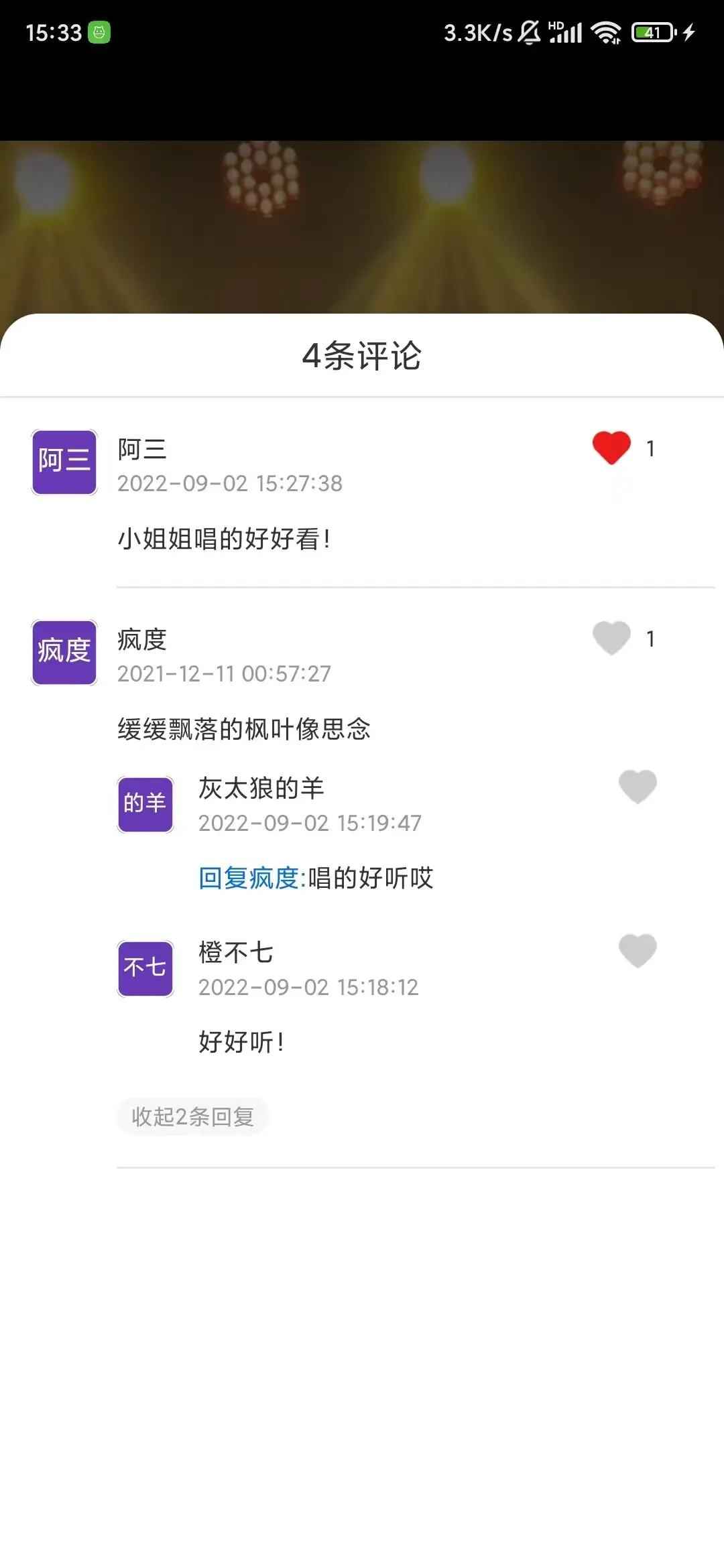
Task: Reply to 橙不七's comment 好好听
Action: 241,1042
